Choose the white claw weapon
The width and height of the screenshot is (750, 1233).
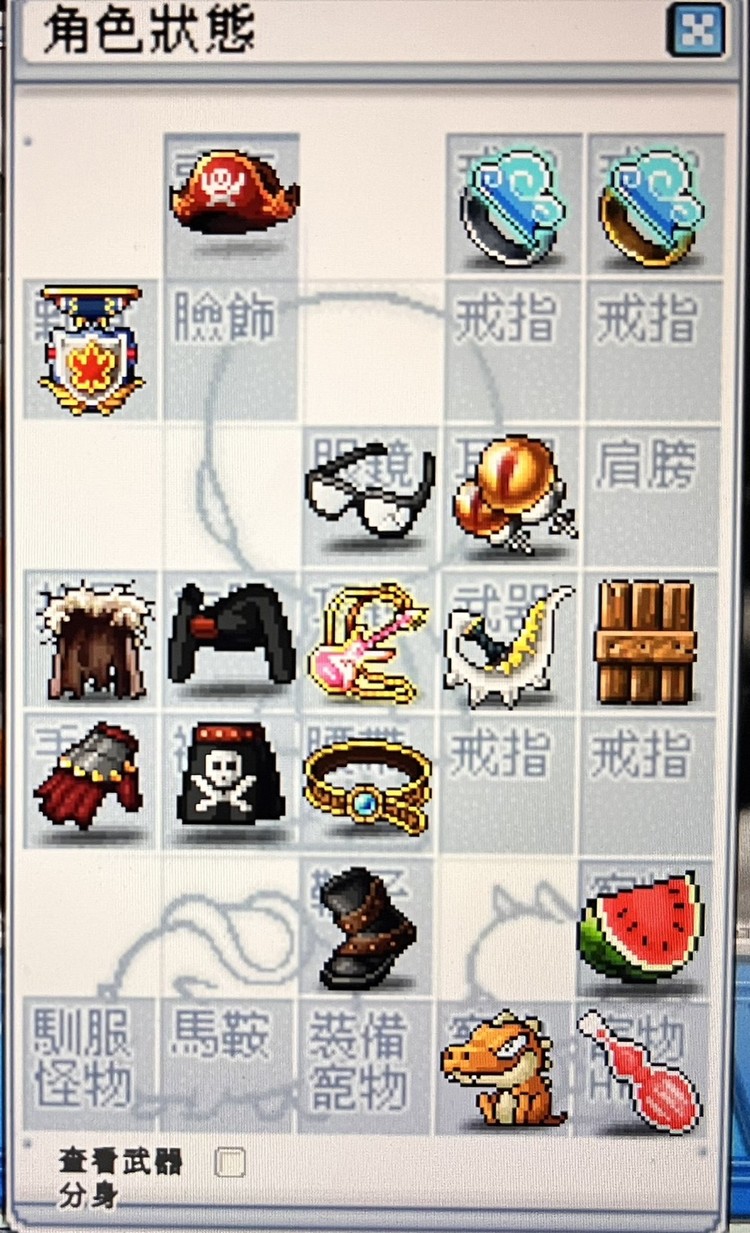pyautogui.click(x=512, y=640)
